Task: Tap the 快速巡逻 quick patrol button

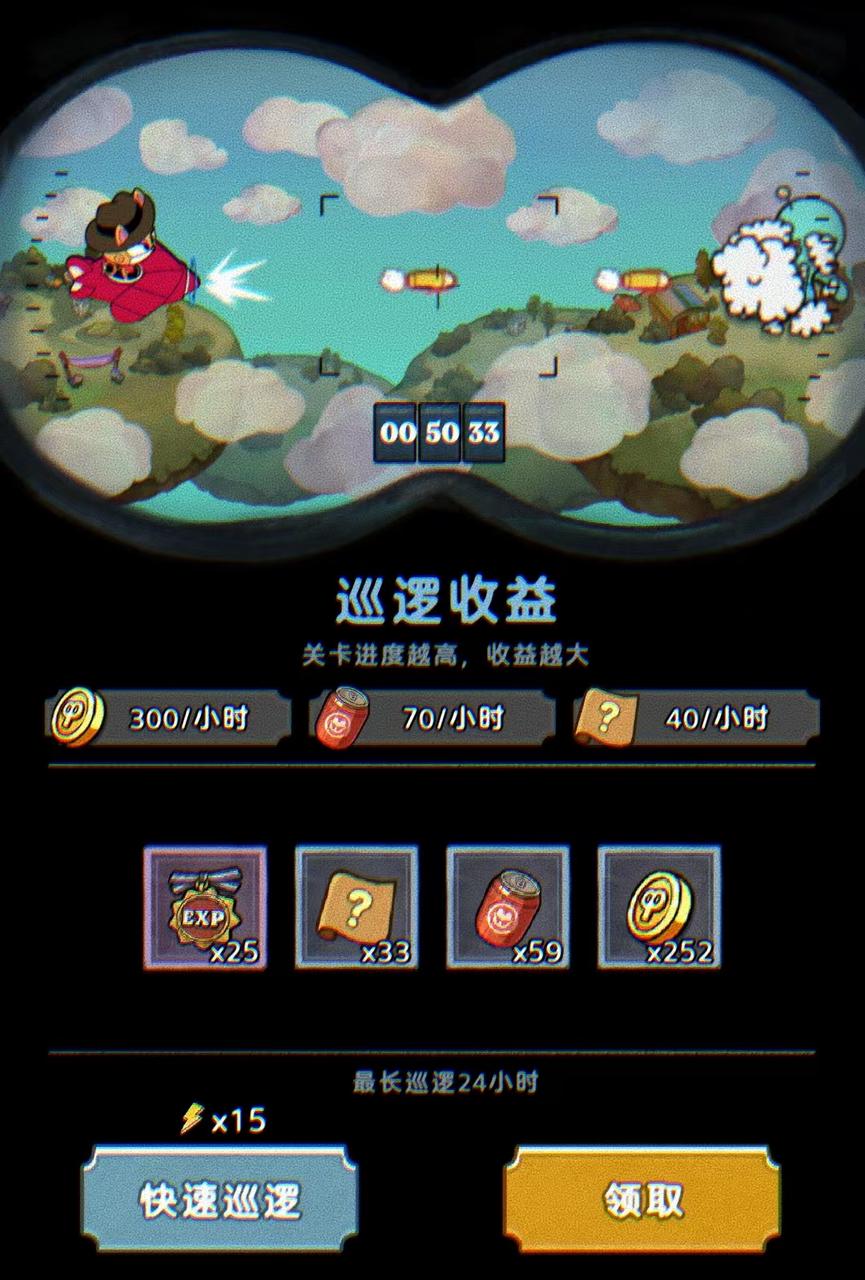Action: click(219, 1199)
